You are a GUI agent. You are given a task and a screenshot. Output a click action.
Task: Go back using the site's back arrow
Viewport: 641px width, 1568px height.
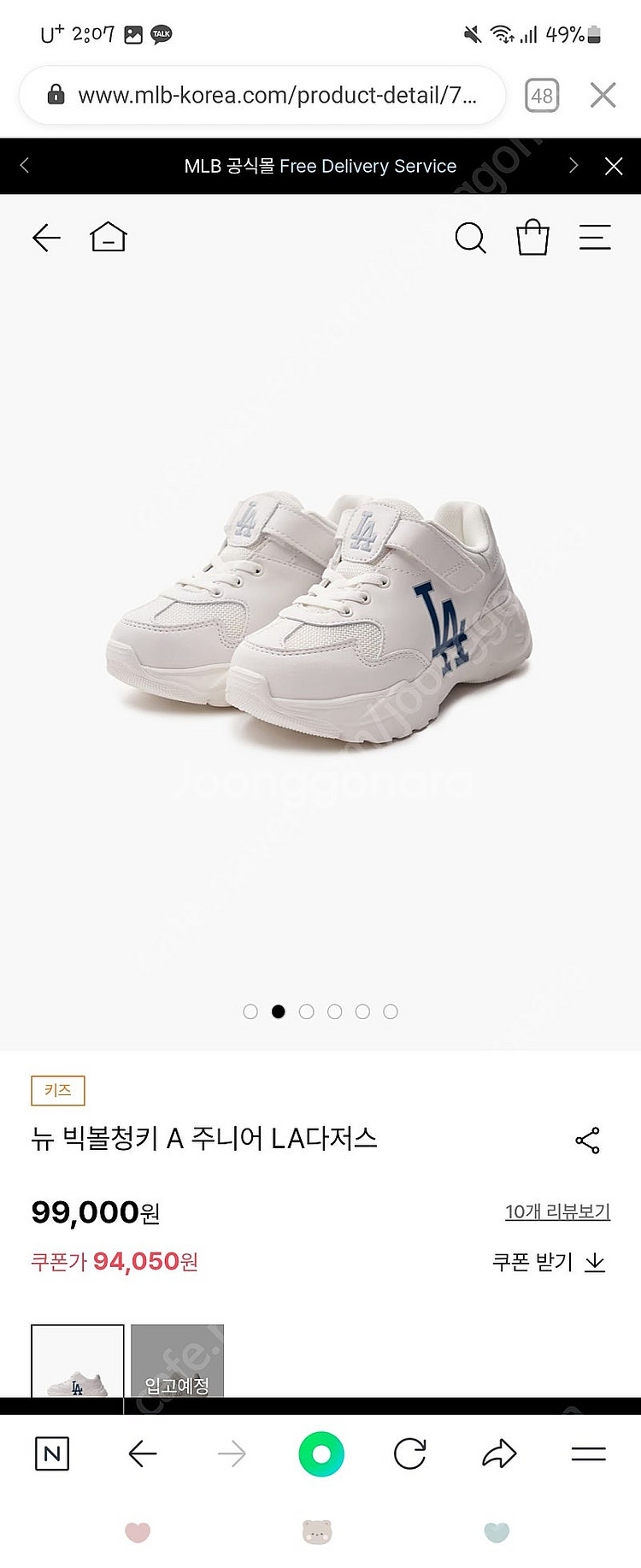coord(46,238)
